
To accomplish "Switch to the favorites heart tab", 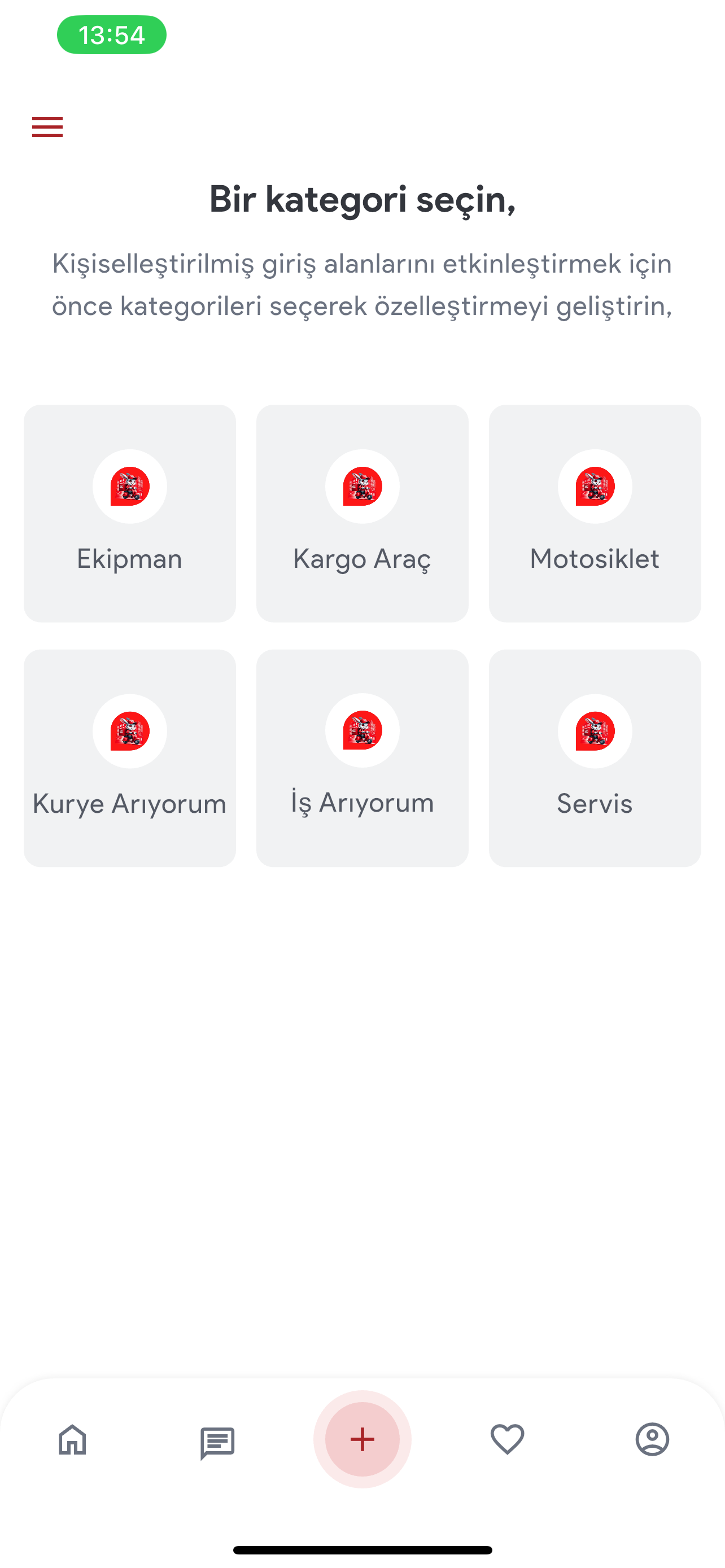I will click(507, 1439).
